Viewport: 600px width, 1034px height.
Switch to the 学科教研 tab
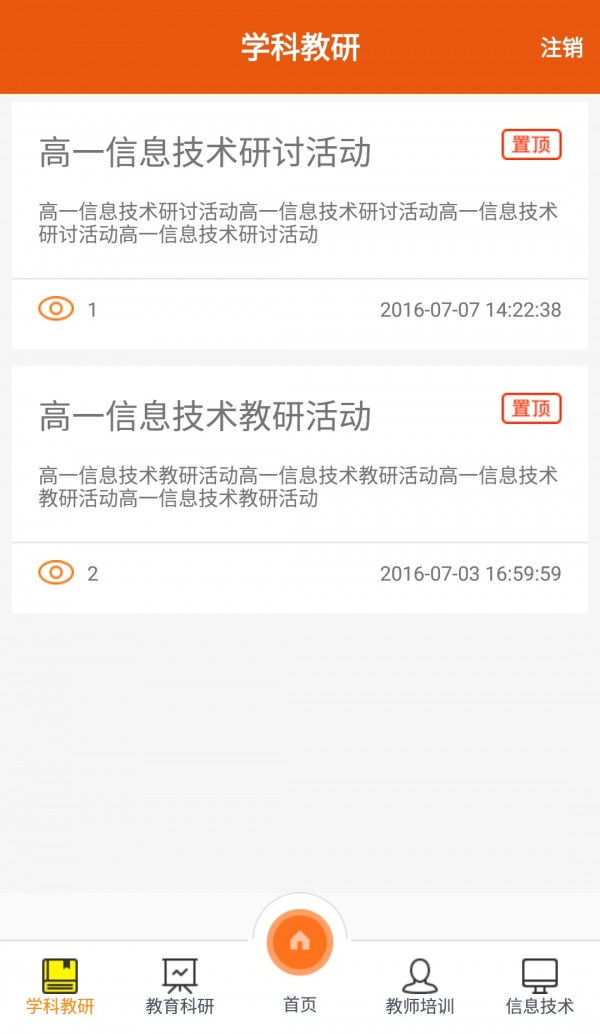click(60, 986)
